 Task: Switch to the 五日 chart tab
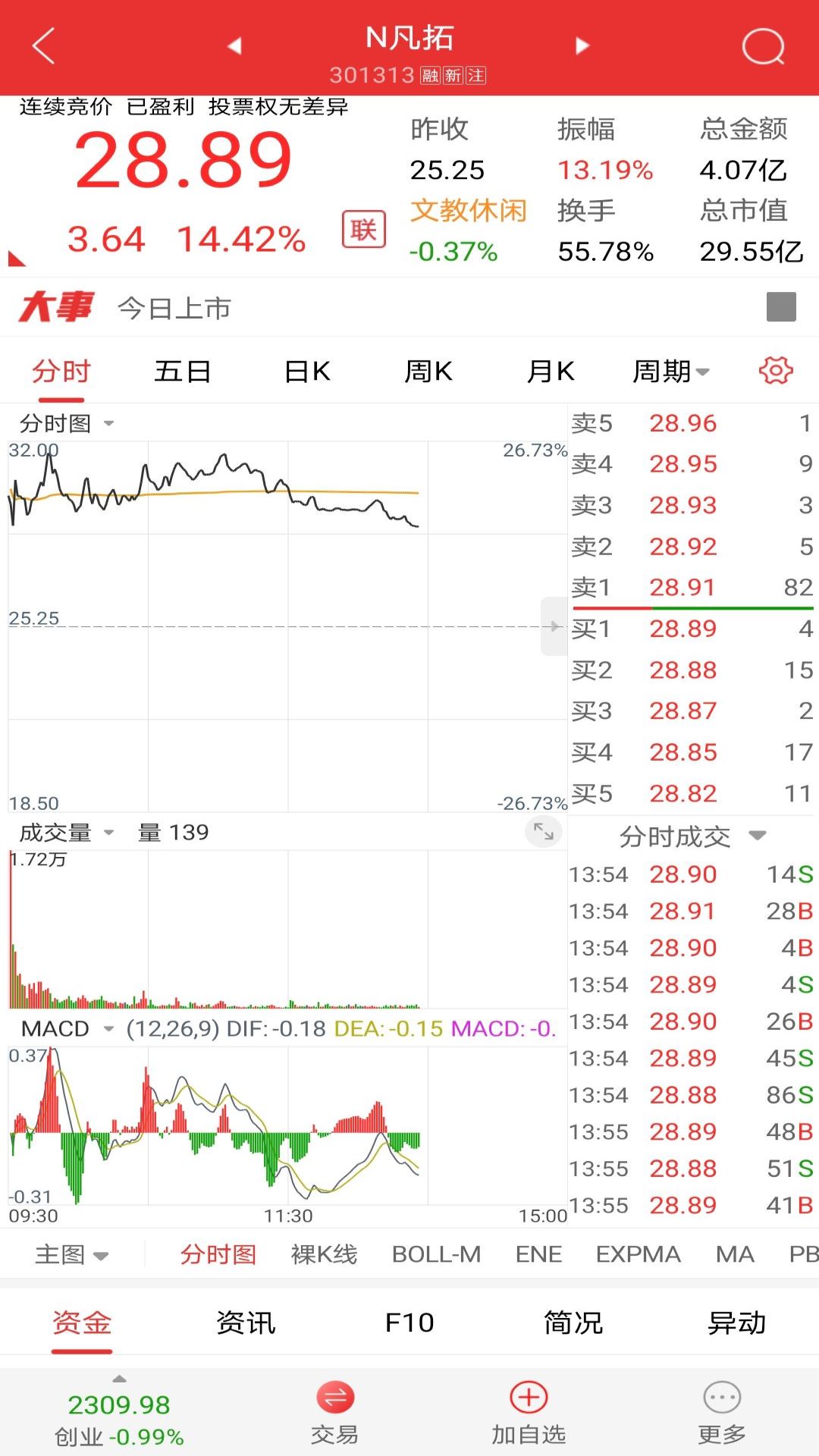click(x=183, y=372)
